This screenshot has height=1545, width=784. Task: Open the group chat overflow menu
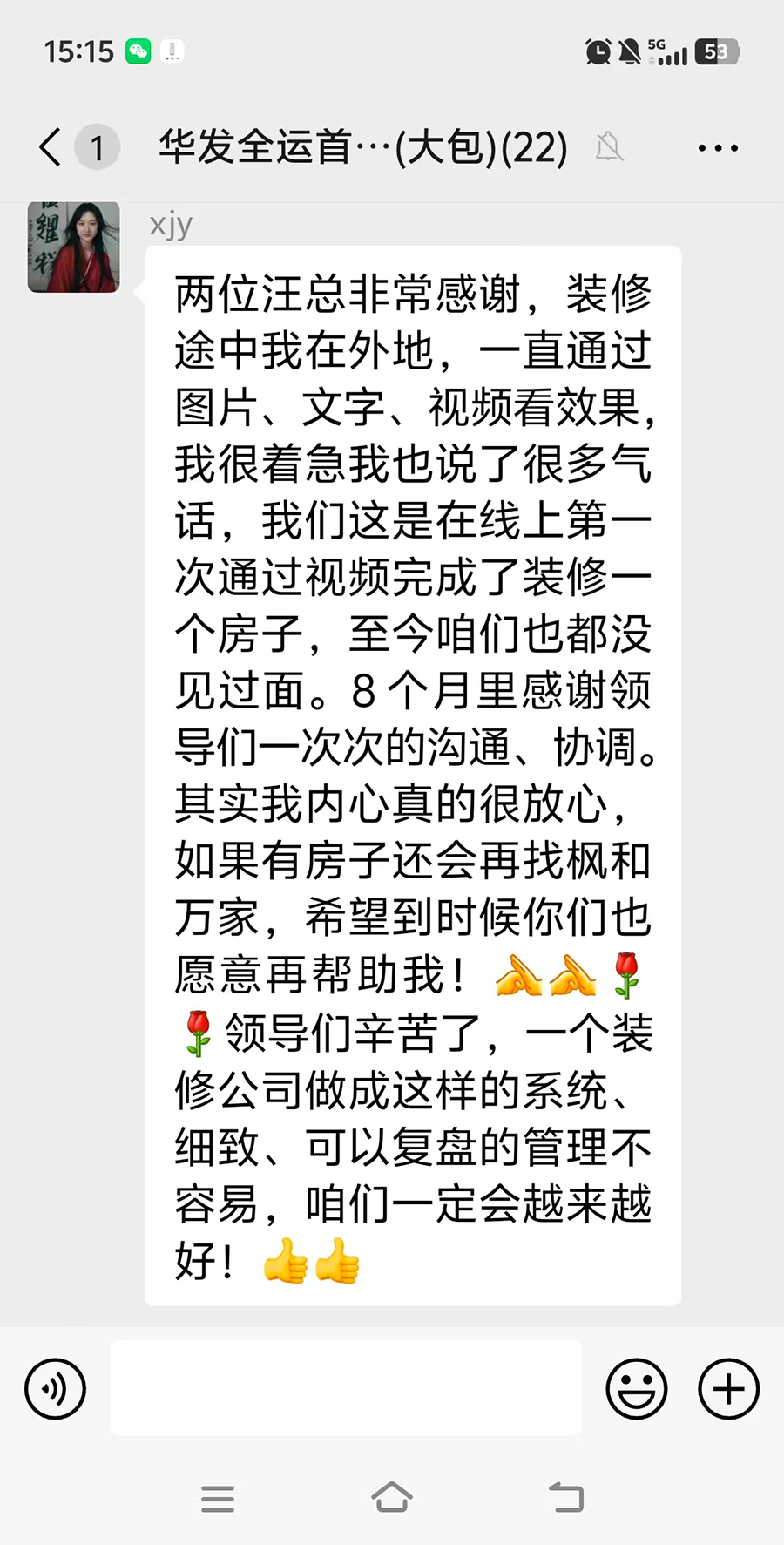tap(718, 148)
